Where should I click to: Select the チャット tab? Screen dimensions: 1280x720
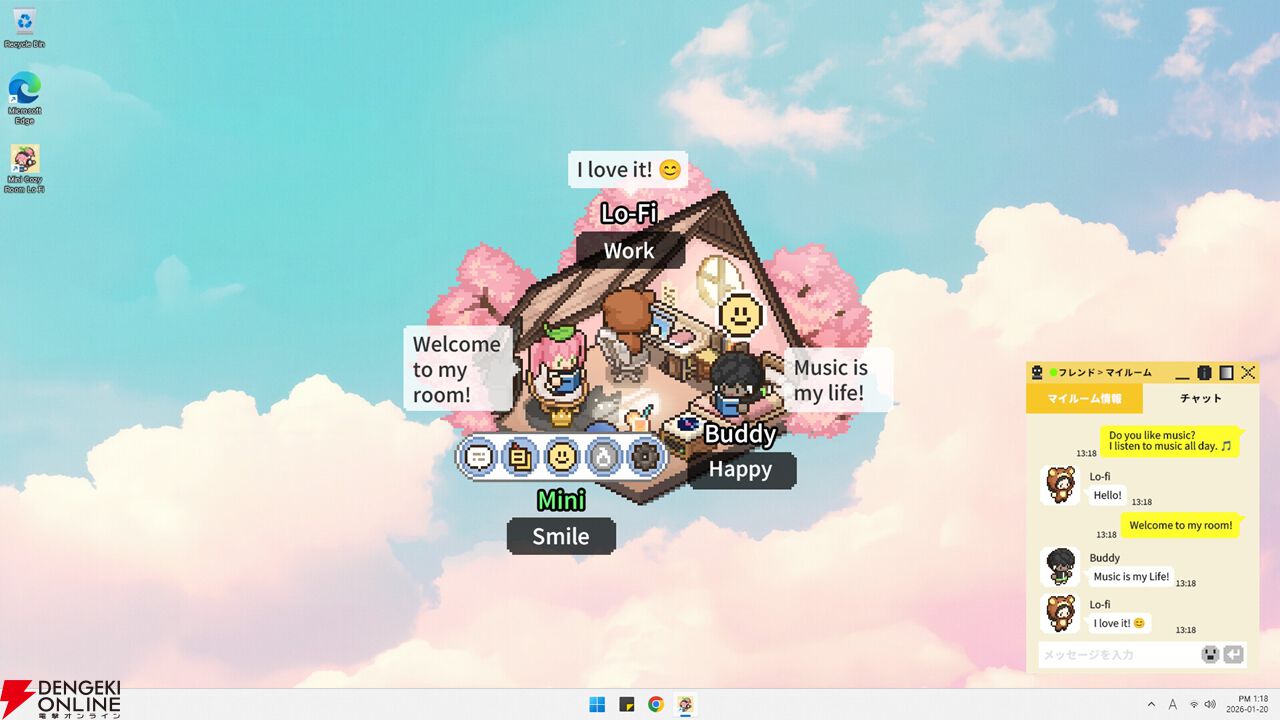pos(1201,398)
